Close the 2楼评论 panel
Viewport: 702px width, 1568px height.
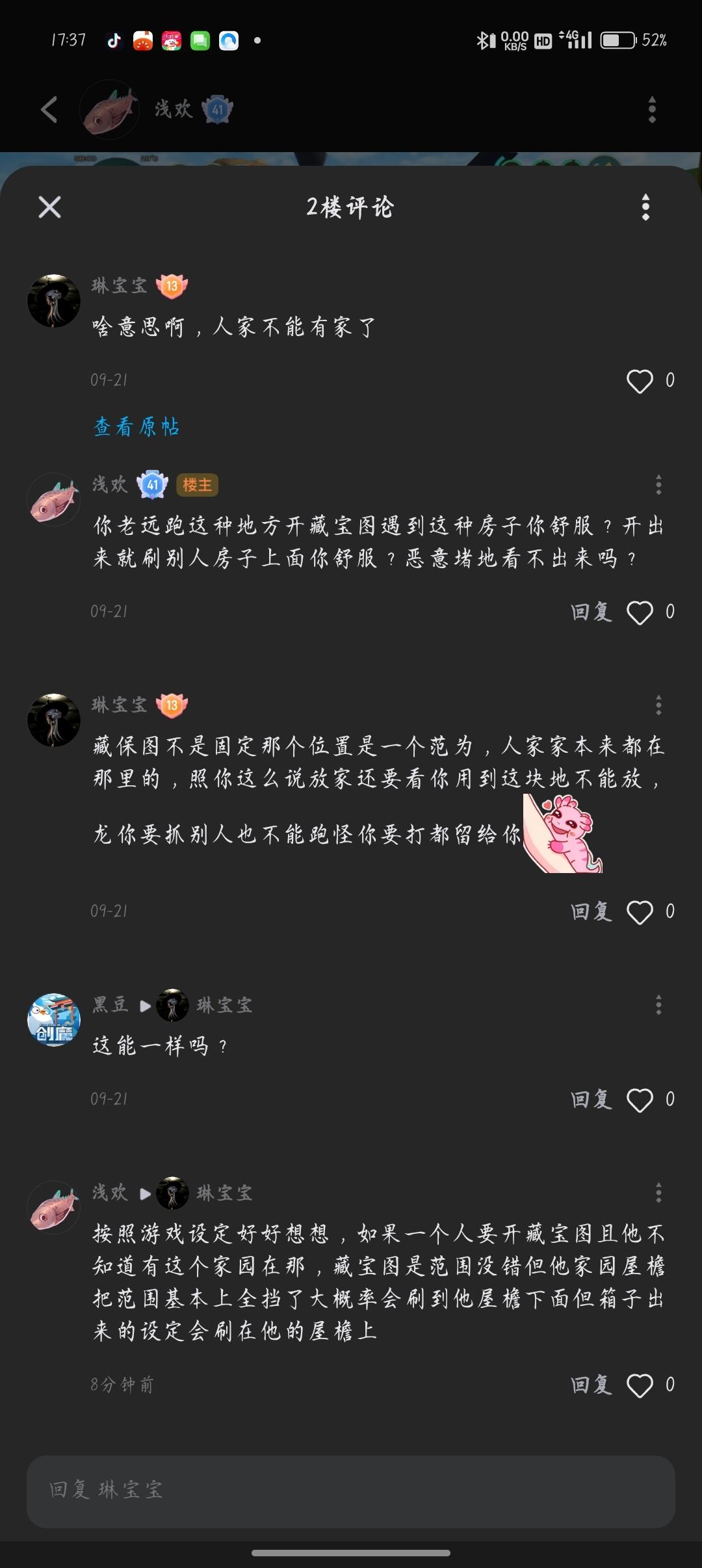coord(49,207)
